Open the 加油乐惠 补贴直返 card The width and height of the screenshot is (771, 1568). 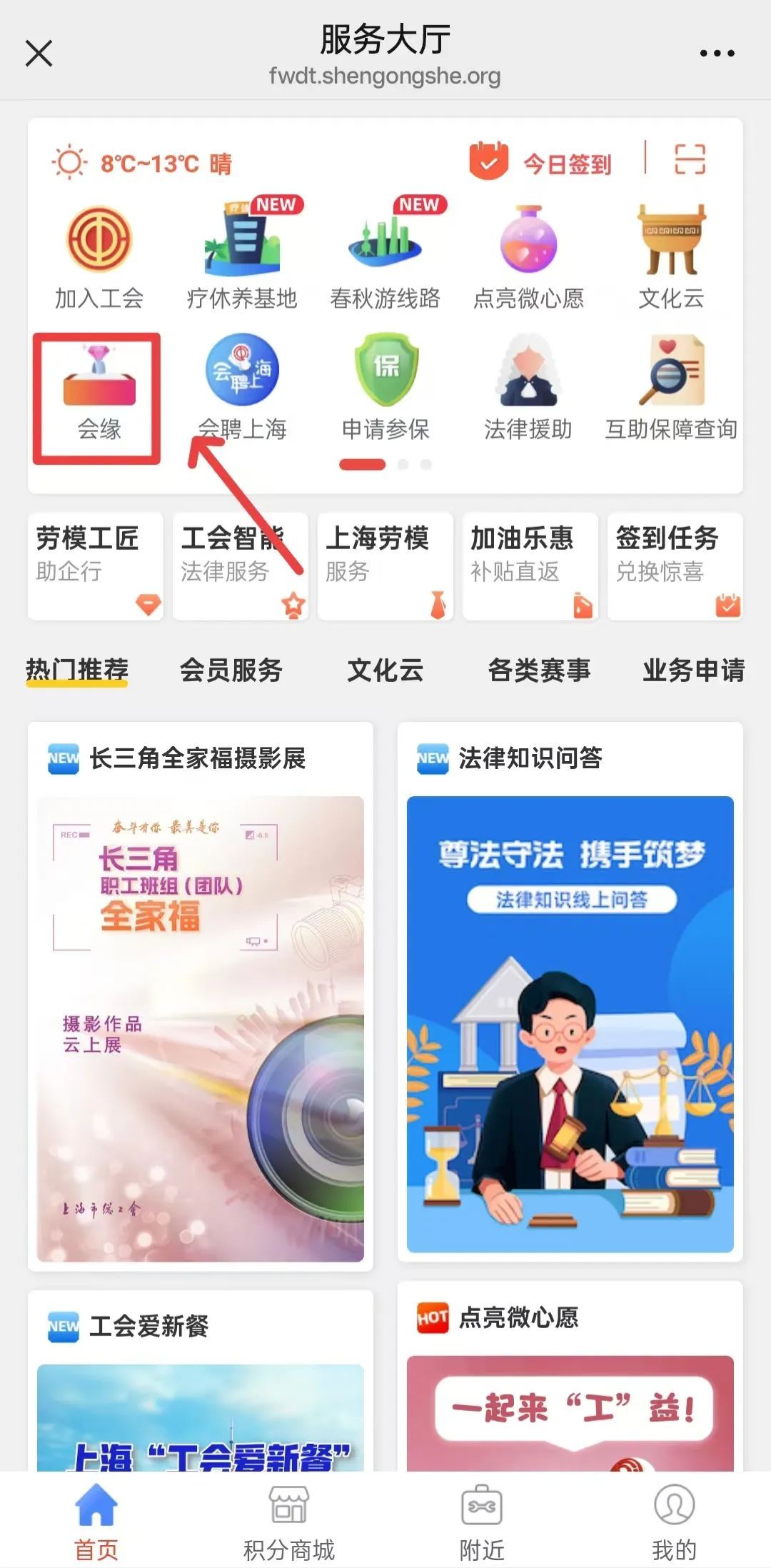click(530, 566)
